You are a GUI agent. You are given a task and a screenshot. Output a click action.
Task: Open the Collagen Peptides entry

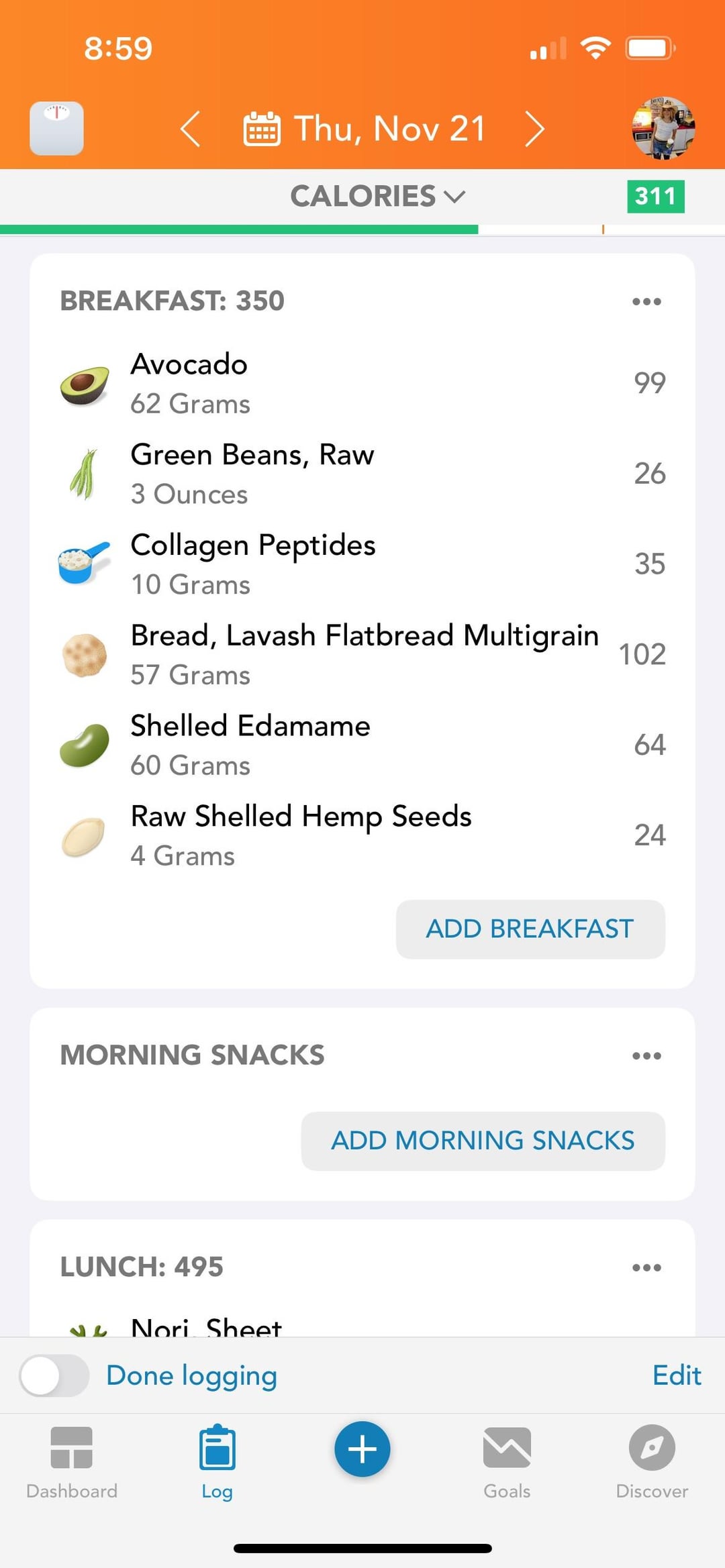[x=362, y=564]
